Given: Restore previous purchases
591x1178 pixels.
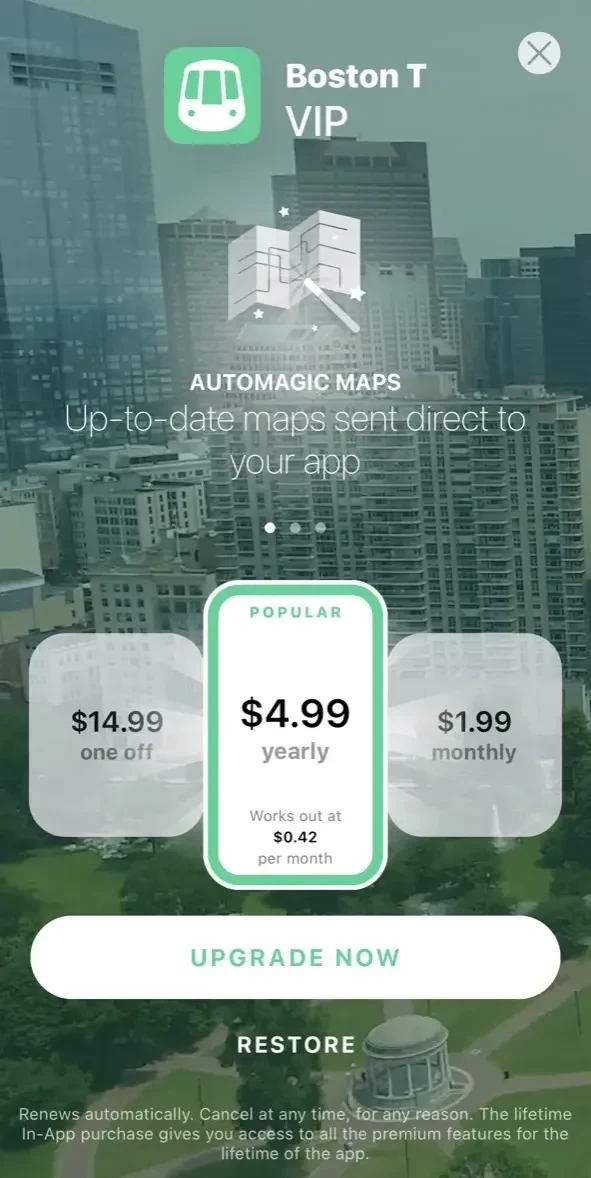Looking at the screenshot, I should [296, 1044].
